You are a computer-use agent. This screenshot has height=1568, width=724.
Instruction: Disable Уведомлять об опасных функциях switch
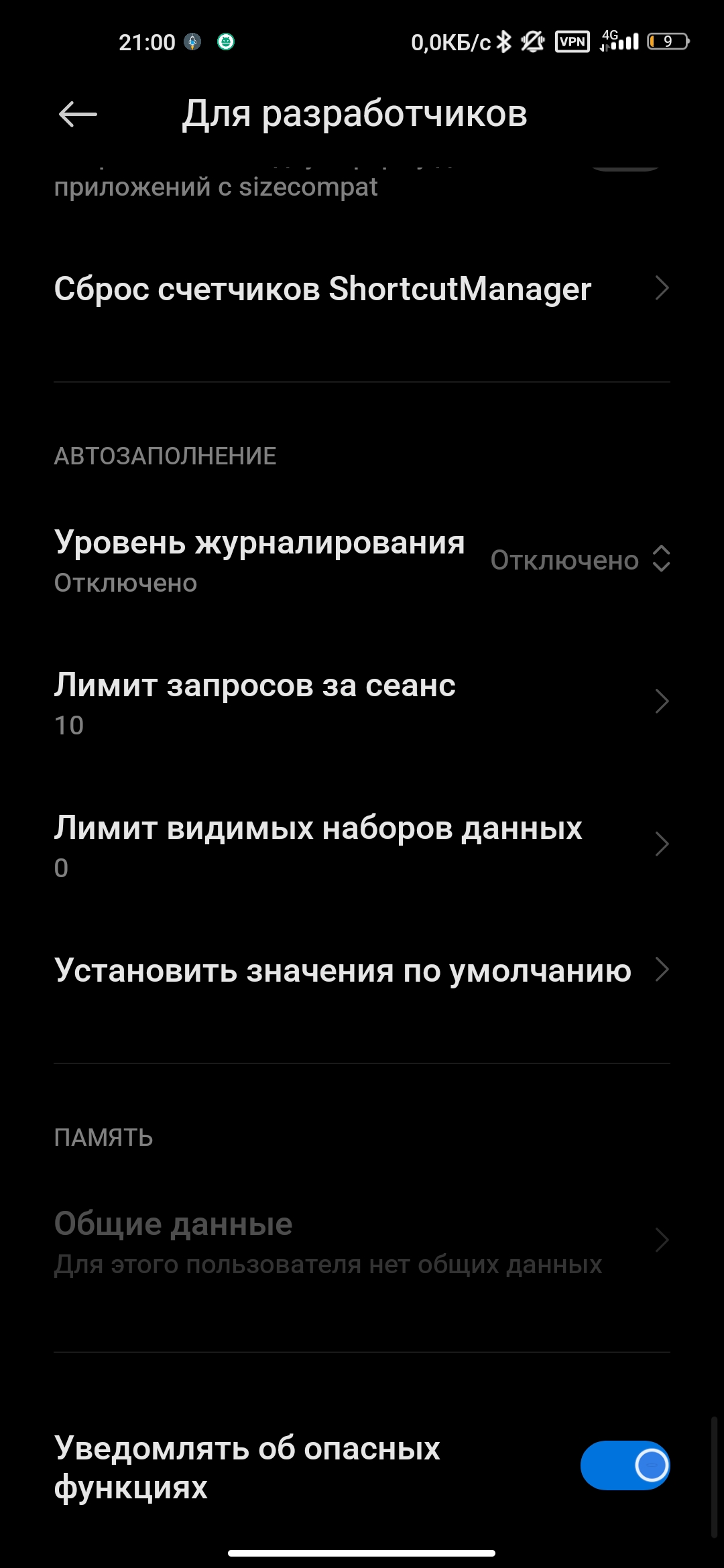pos(625,1465)
